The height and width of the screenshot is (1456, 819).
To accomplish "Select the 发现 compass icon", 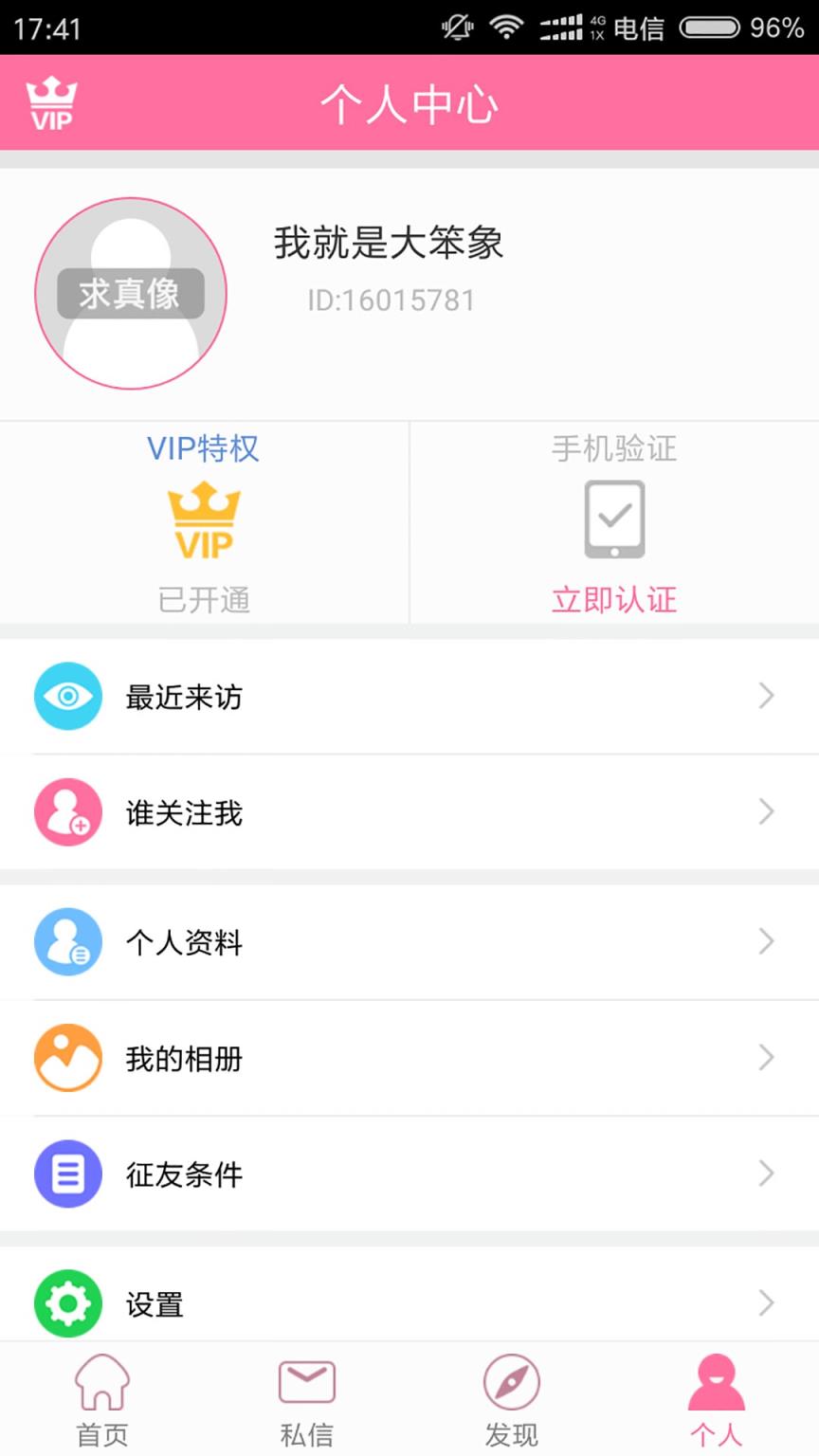I will 511,1382.
